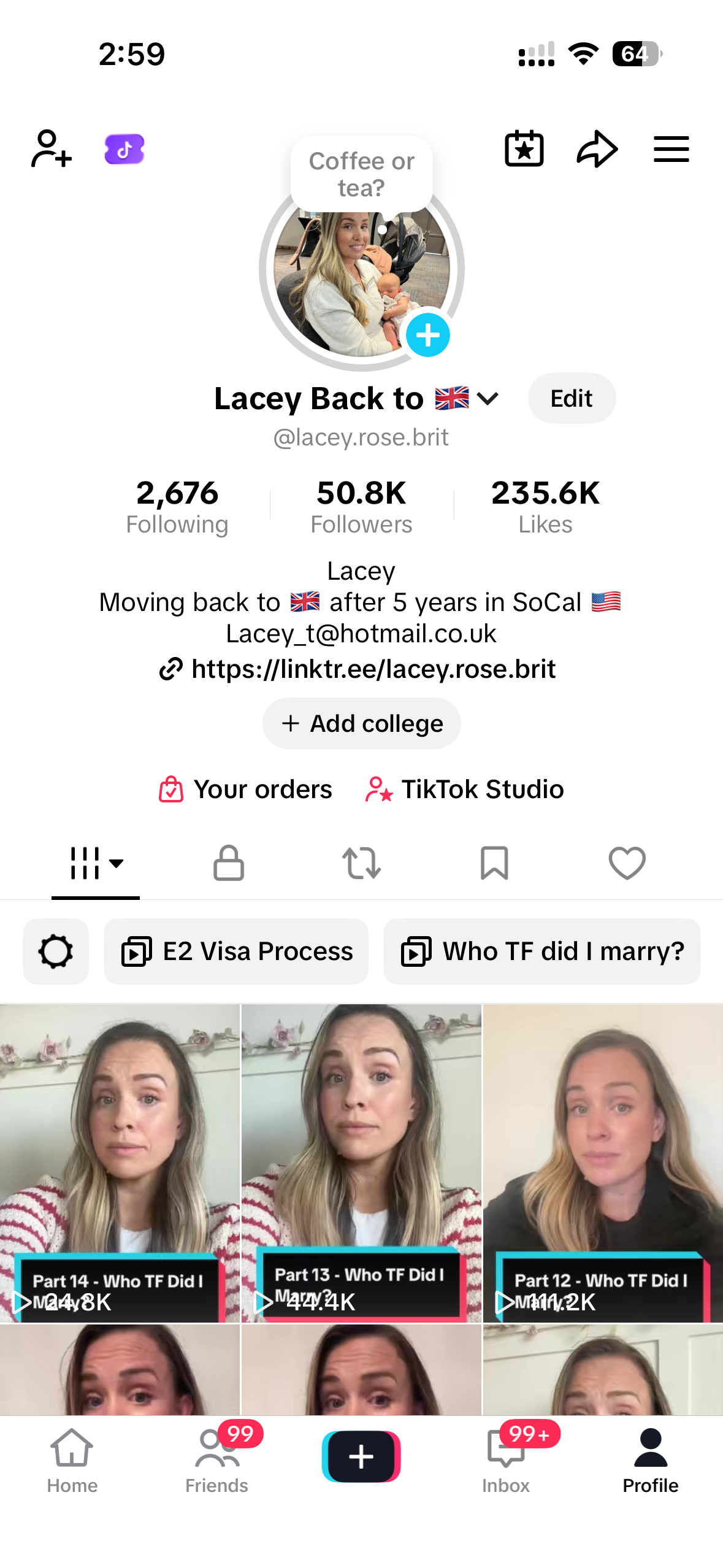Switch to the reposts tab
This screenshot has height=1568, width=723.
point(361,863)
